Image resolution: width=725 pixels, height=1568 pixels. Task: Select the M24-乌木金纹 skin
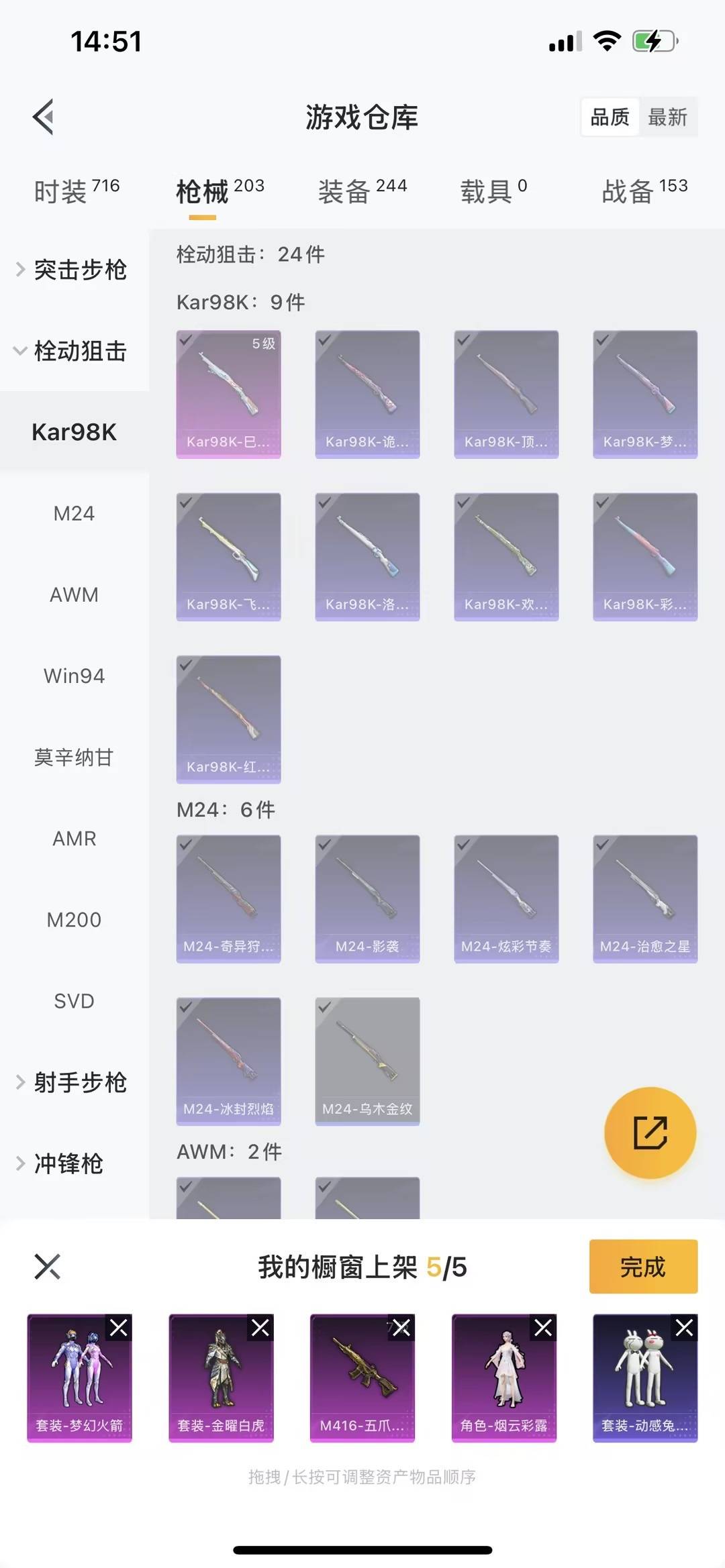click(x=367, y=1061)
